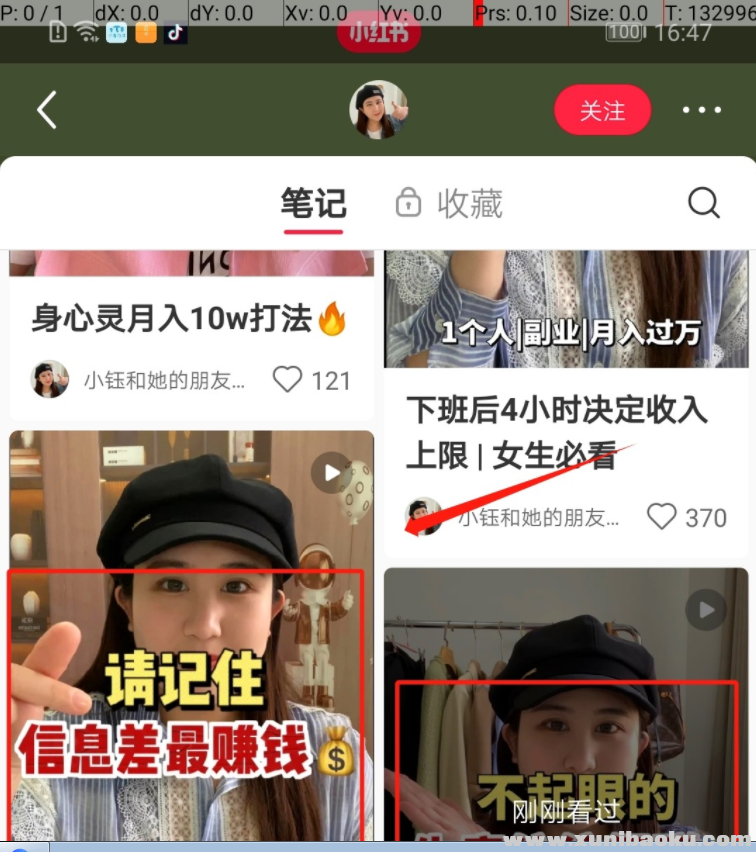The width and height of the screenshot is (756, 852).
Task: Open the note 下班后4小时决定收入上限
Action: pos(556,432)
